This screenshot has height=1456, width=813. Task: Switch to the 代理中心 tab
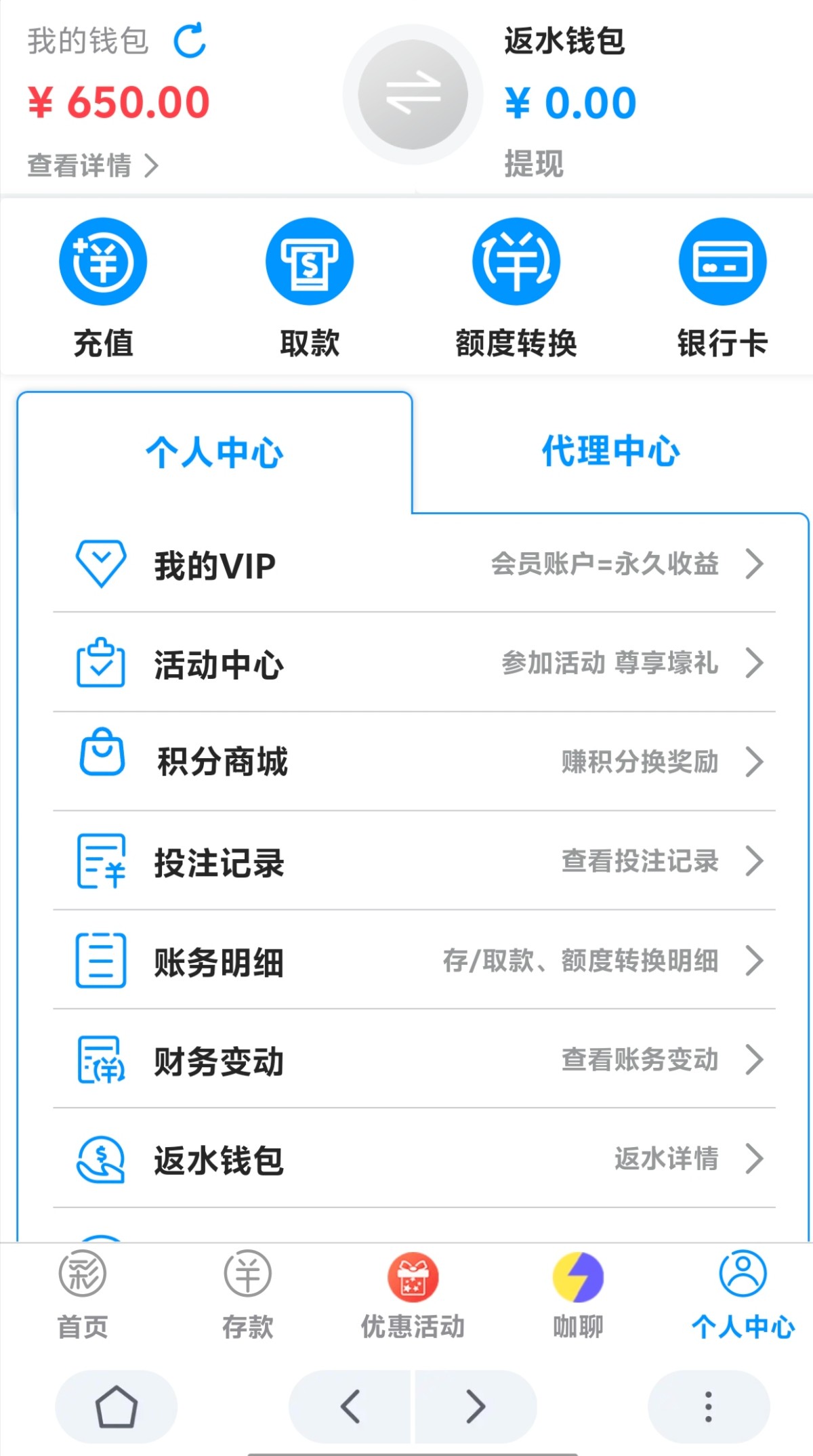[610, 451]
